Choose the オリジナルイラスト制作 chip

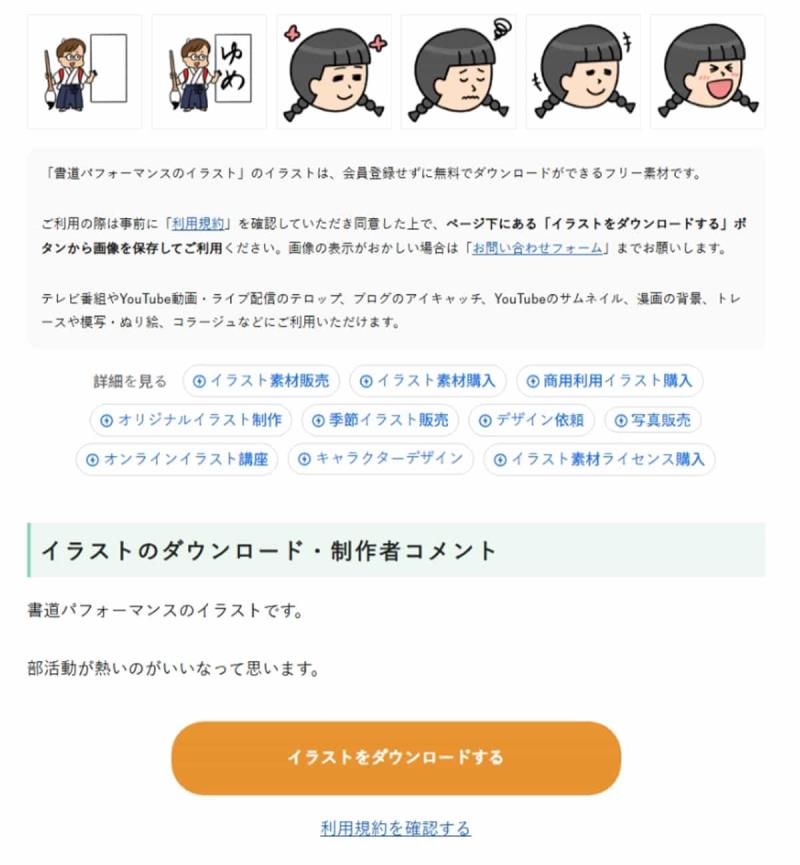[190, 420]
